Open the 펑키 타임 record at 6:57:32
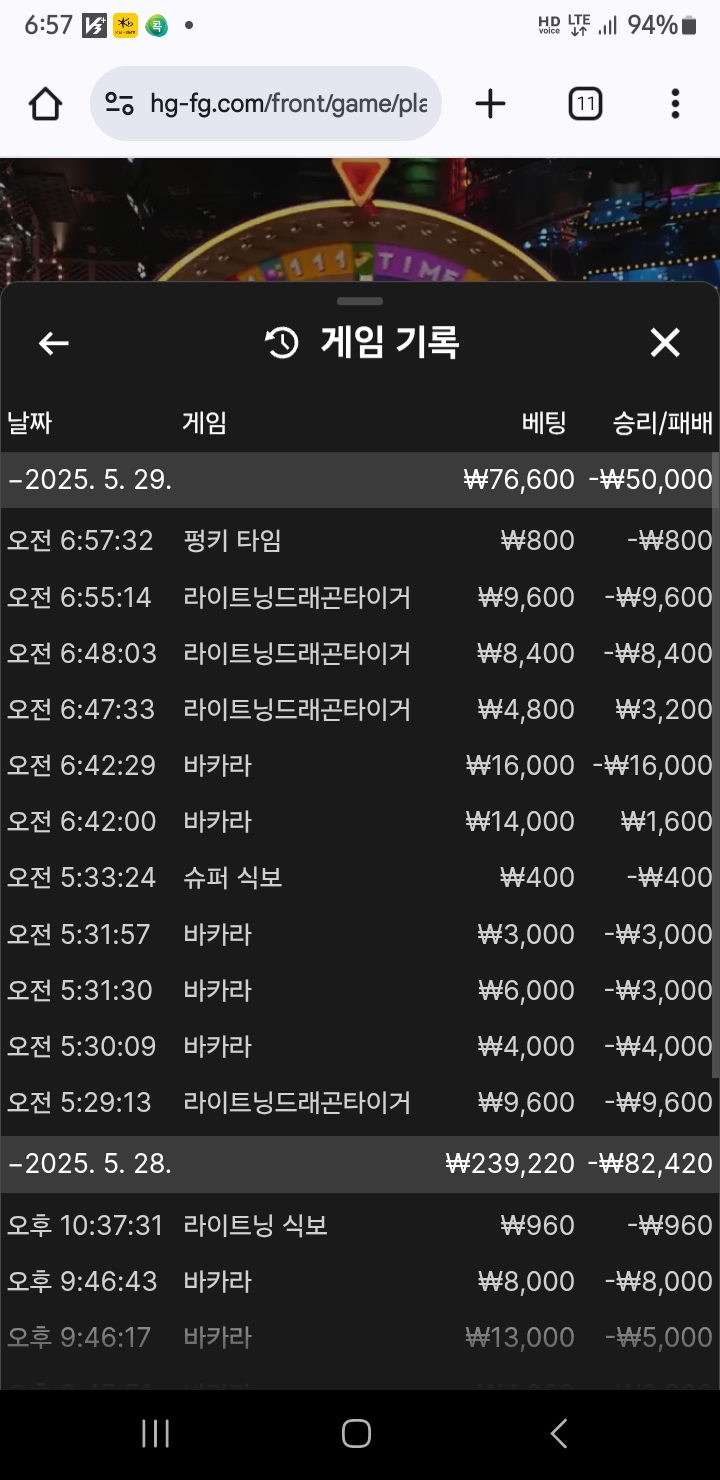This screenshot has height=1480, width=720. pos(360,541)
